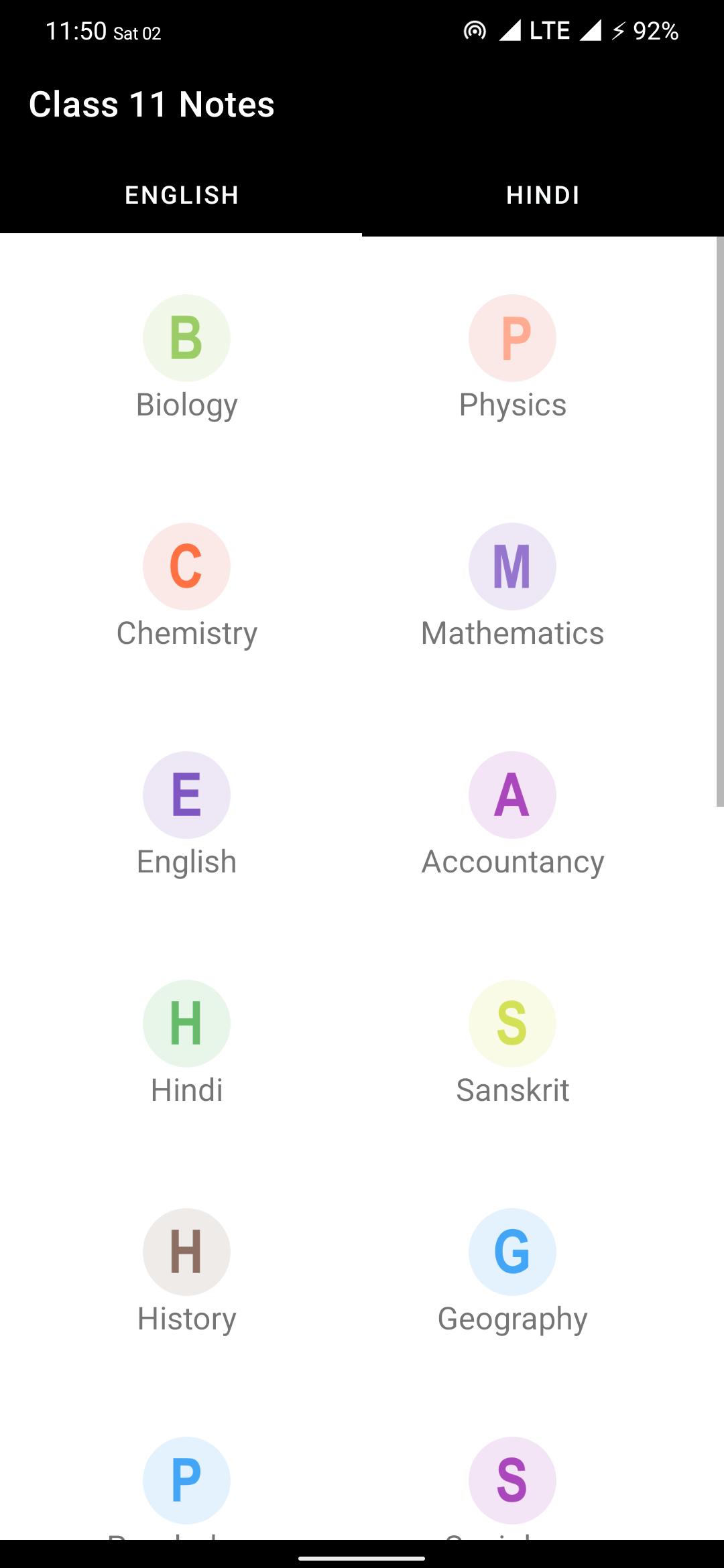The height and width of the screenshot is (1568, 724).
Task: Select the English subject tile
Action: pyautogui.click(x=186, y=815)
